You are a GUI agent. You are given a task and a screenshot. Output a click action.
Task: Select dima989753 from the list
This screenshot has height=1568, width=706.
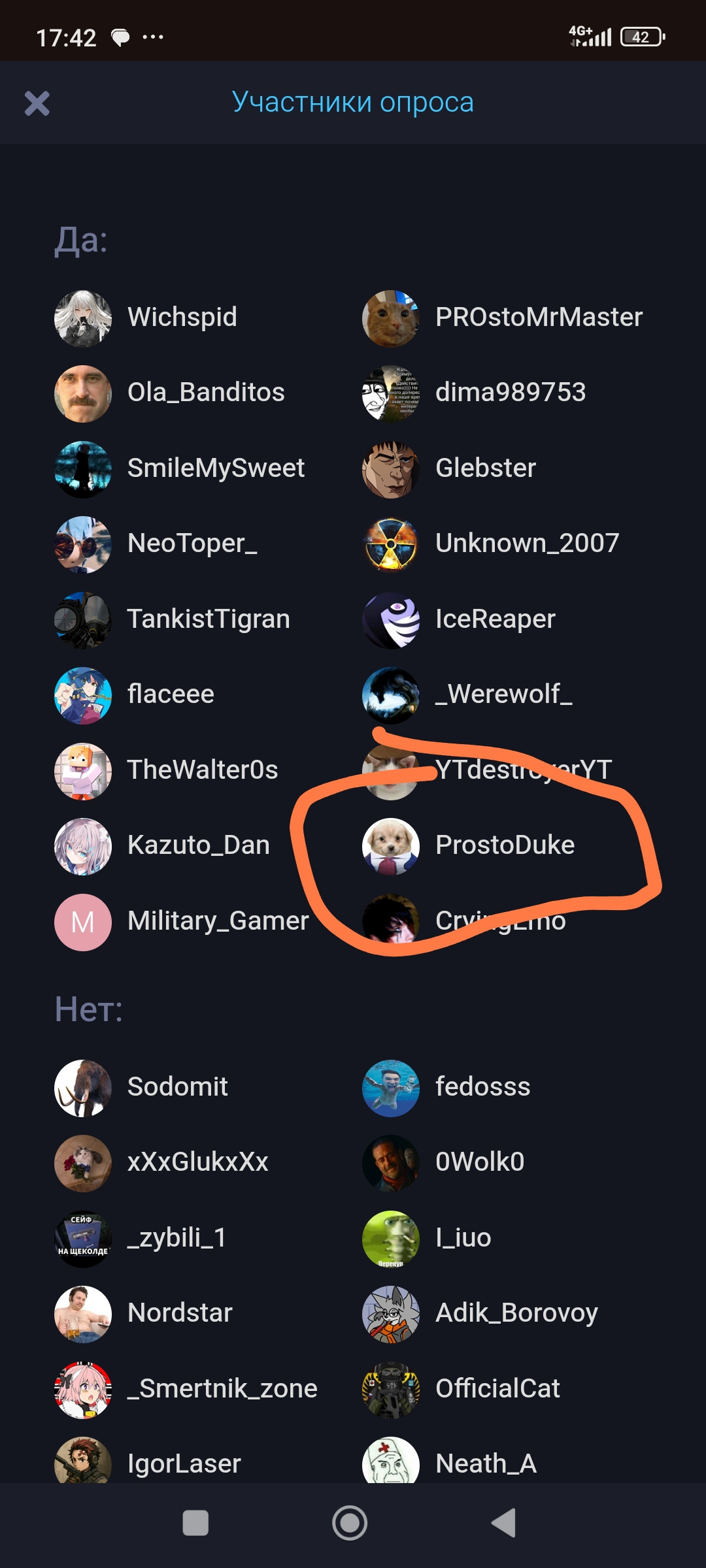510,393
